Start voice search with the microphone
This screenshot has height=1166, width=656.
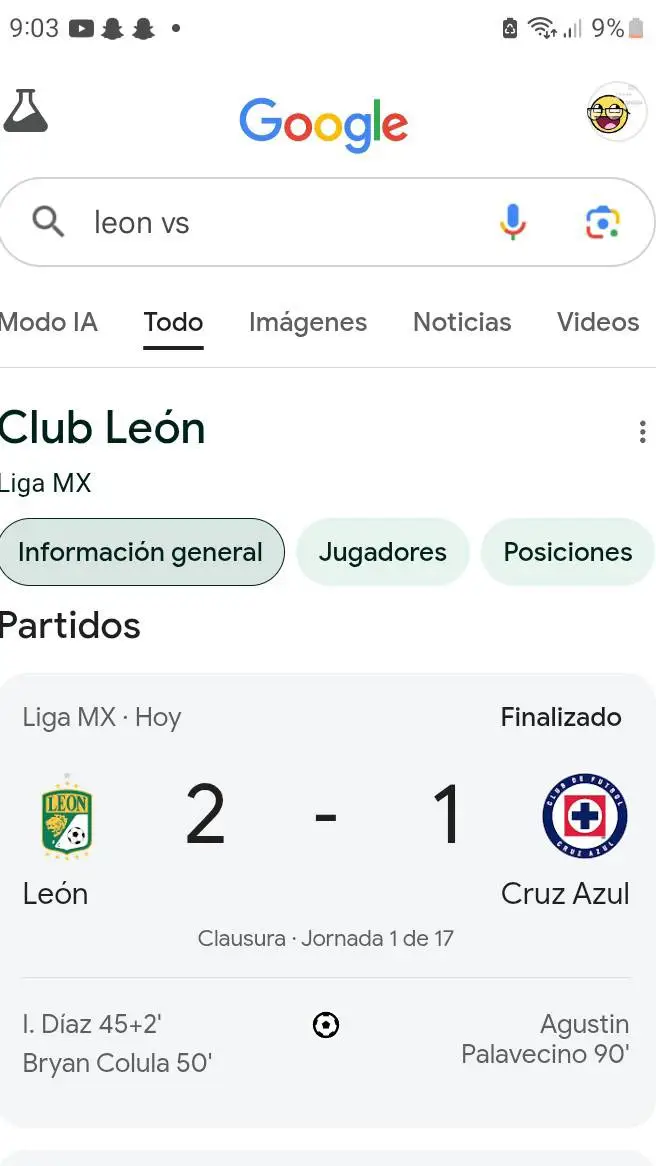click(513, 222)
